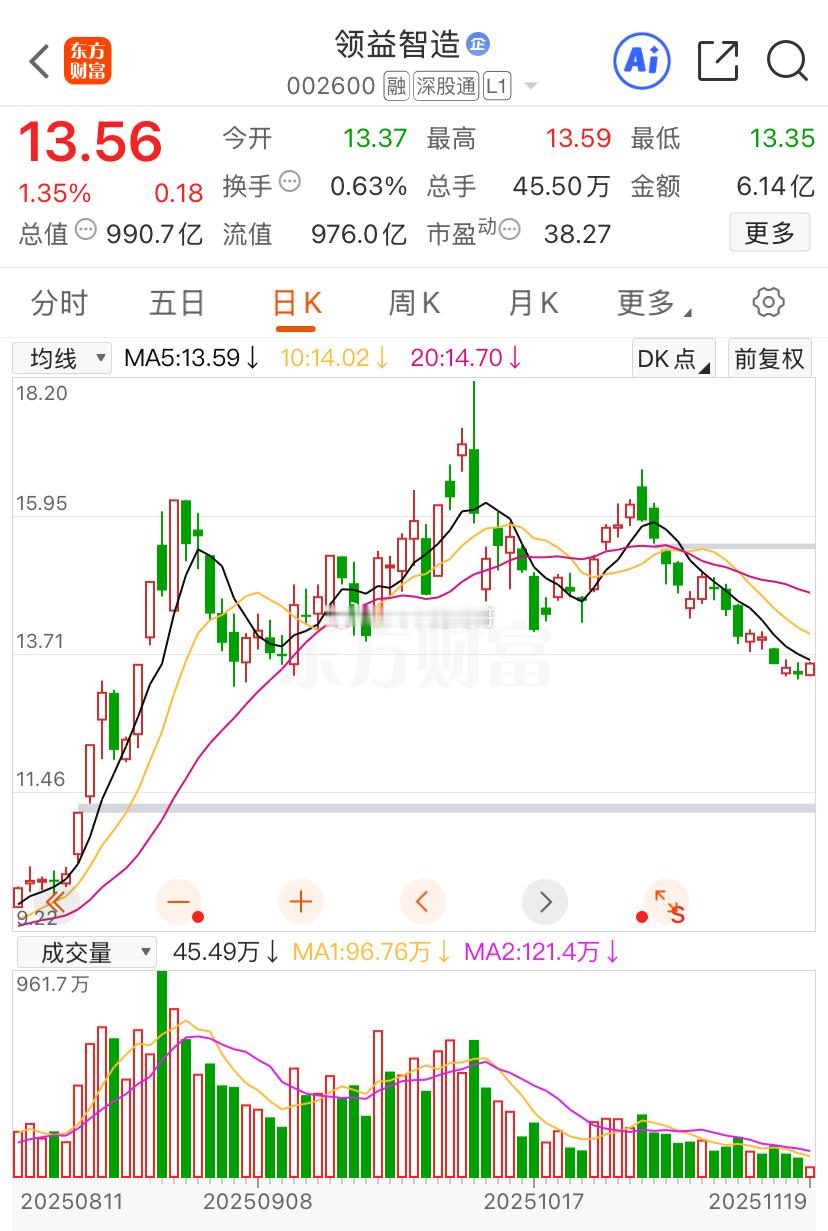Move chart to earlier candles

click(x=422, y=902)
